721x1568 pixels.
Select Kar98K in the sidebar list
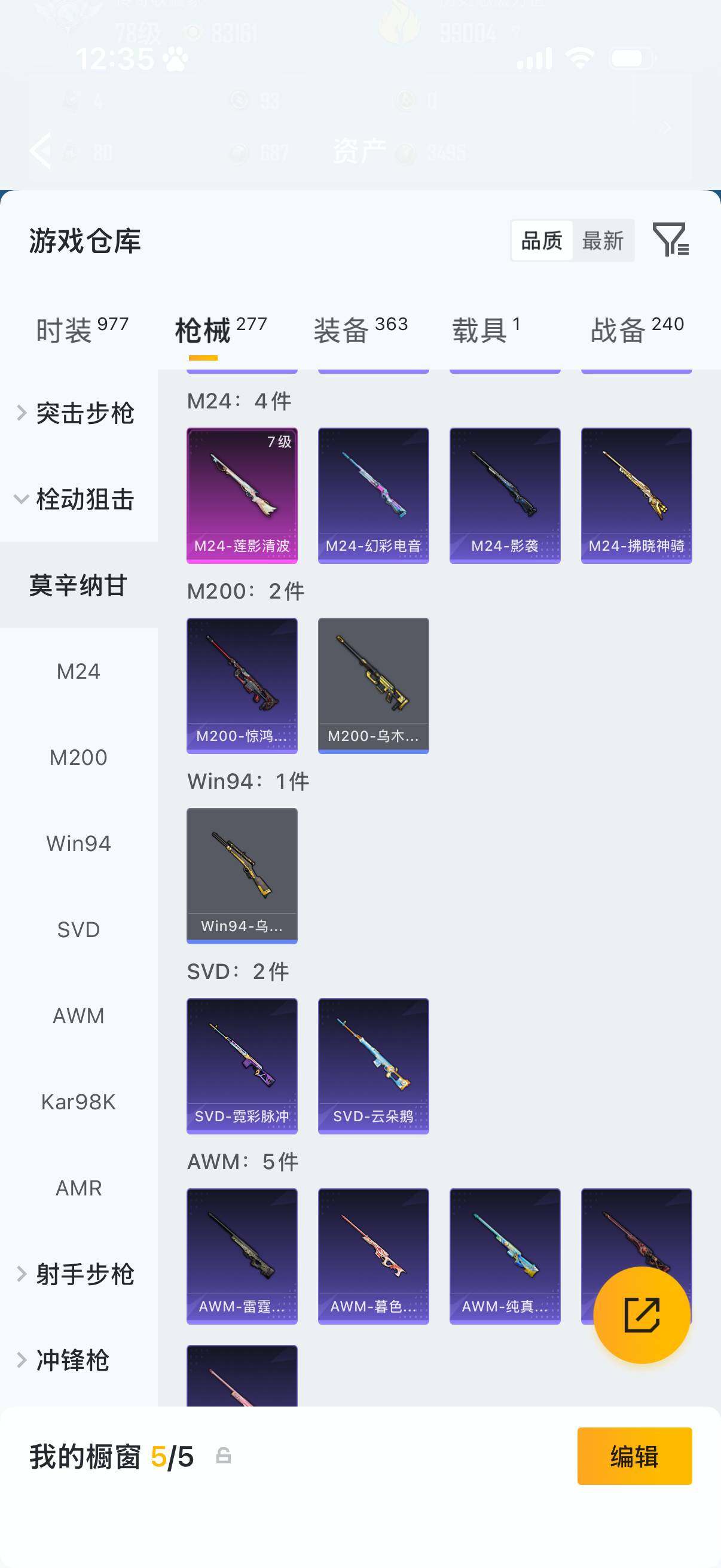(x=78, y=1102)
